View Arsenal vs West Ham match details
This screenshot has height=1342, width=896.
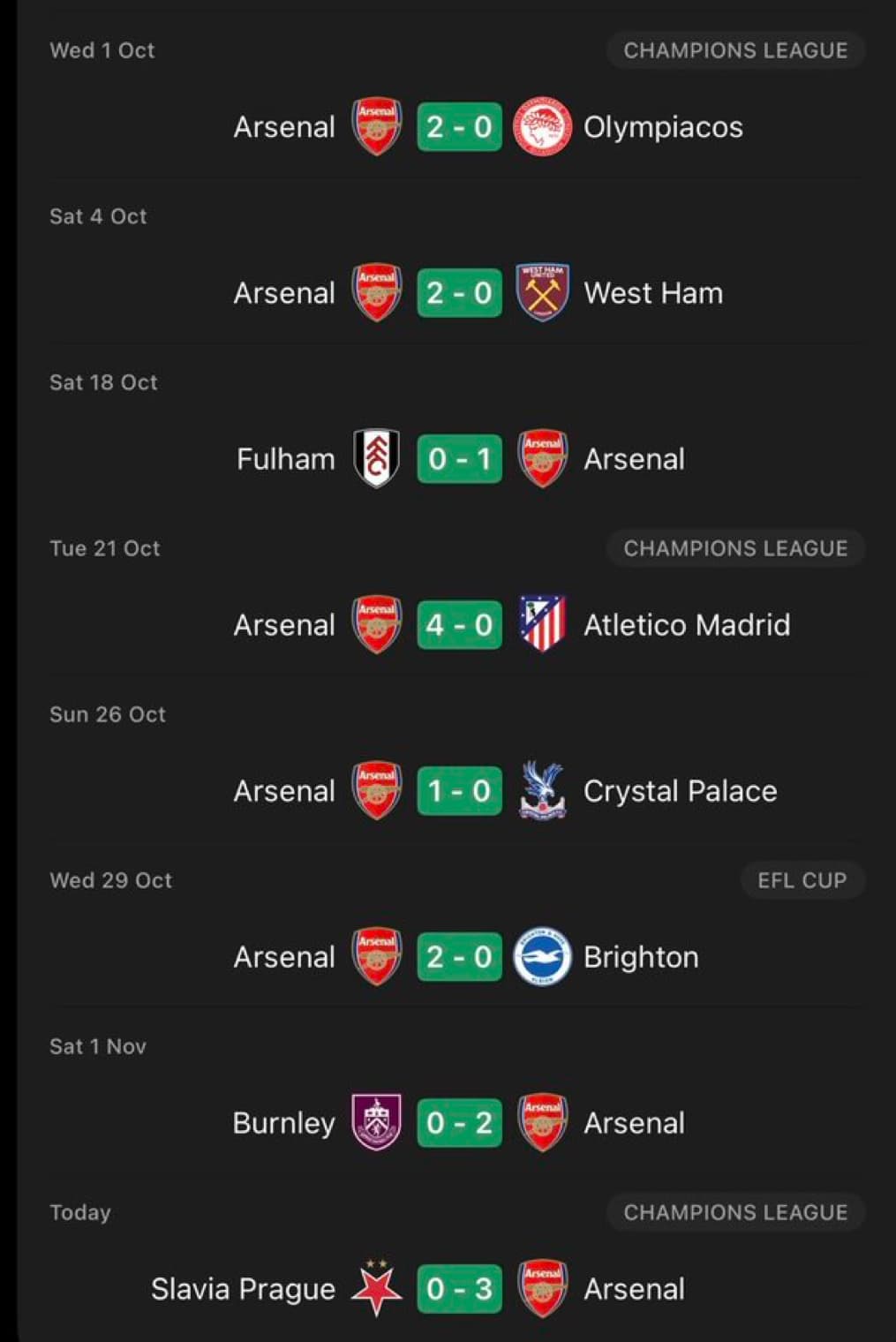459,293
